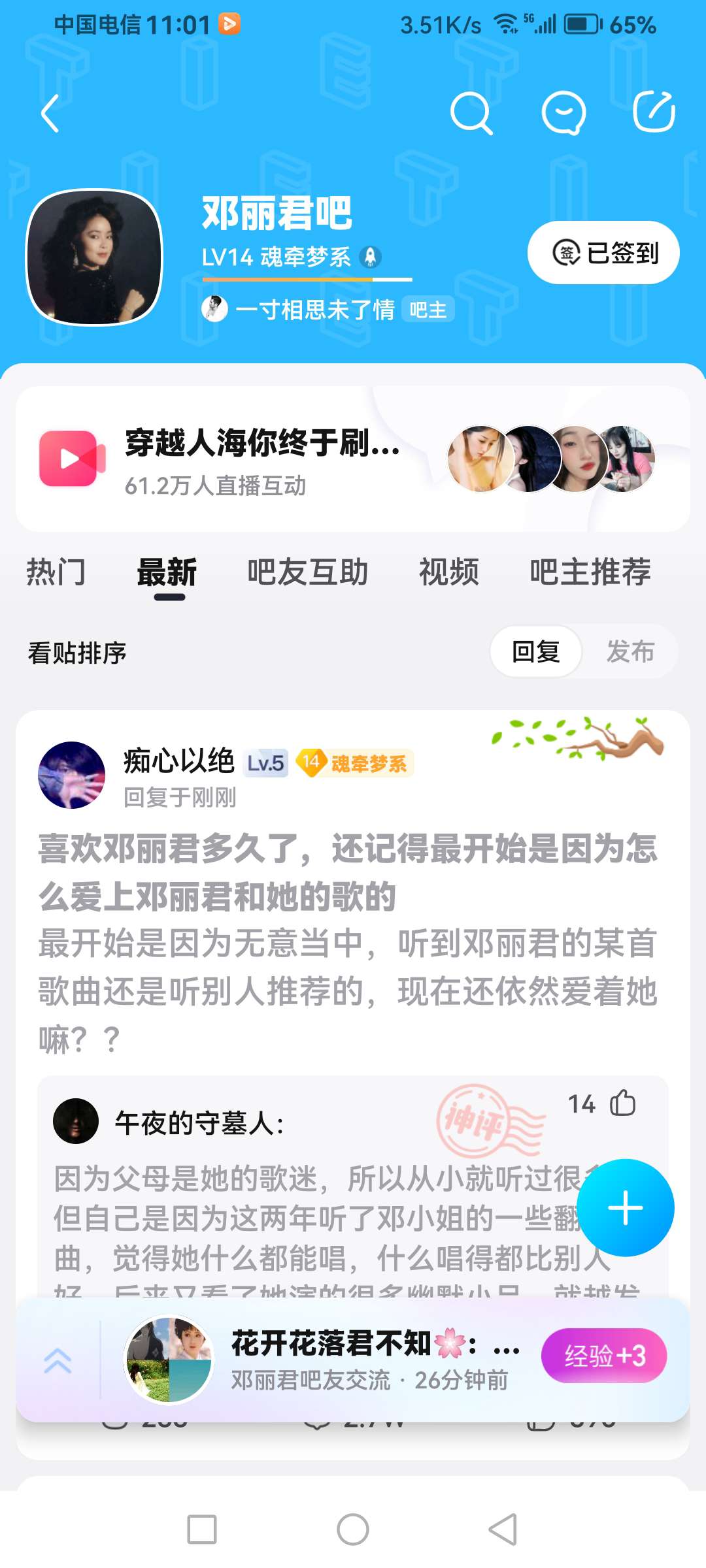
Task: Go back using the top-left arrow
Action: tap(50, 114)
